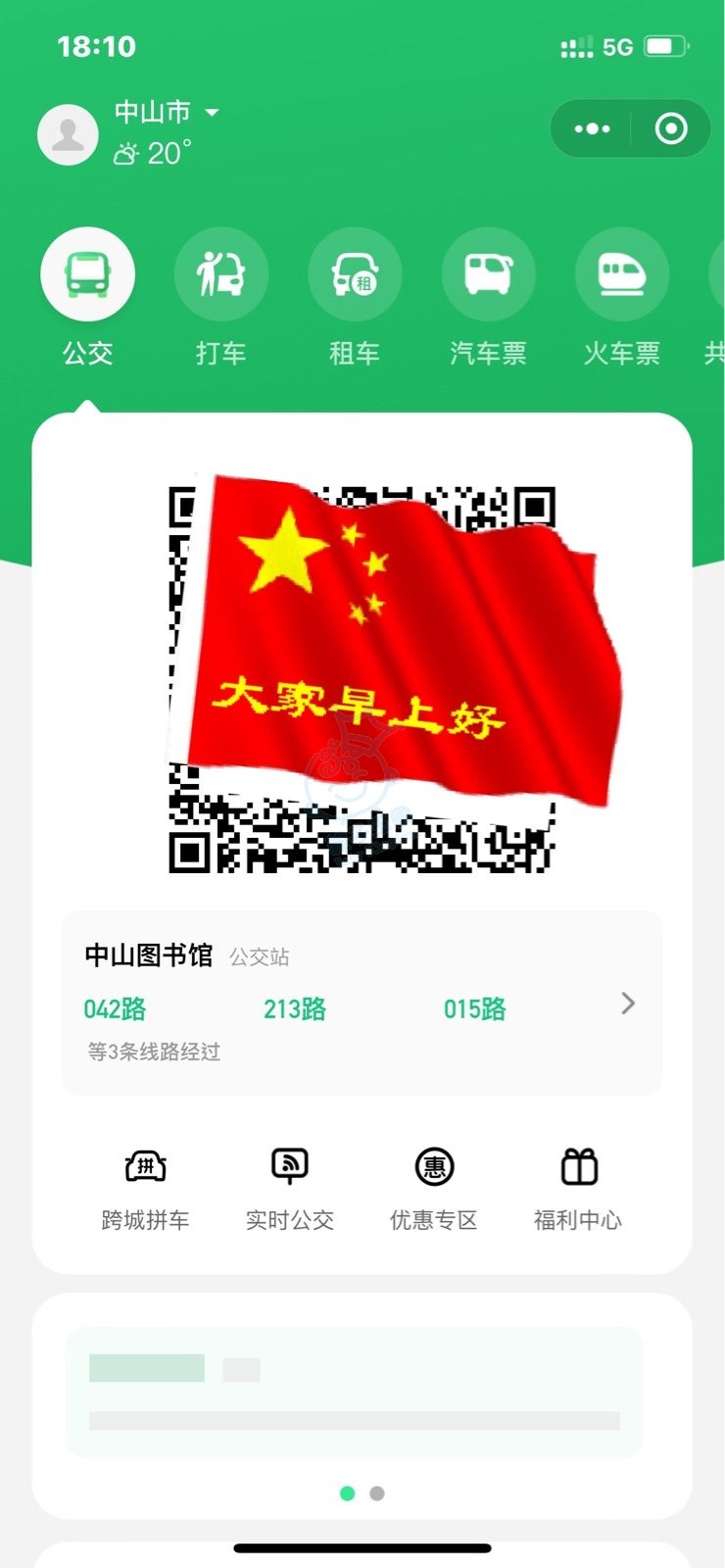Open 福利中心 welfare center
Viewport: 725px width, 1568px height.
point(578,1188)
